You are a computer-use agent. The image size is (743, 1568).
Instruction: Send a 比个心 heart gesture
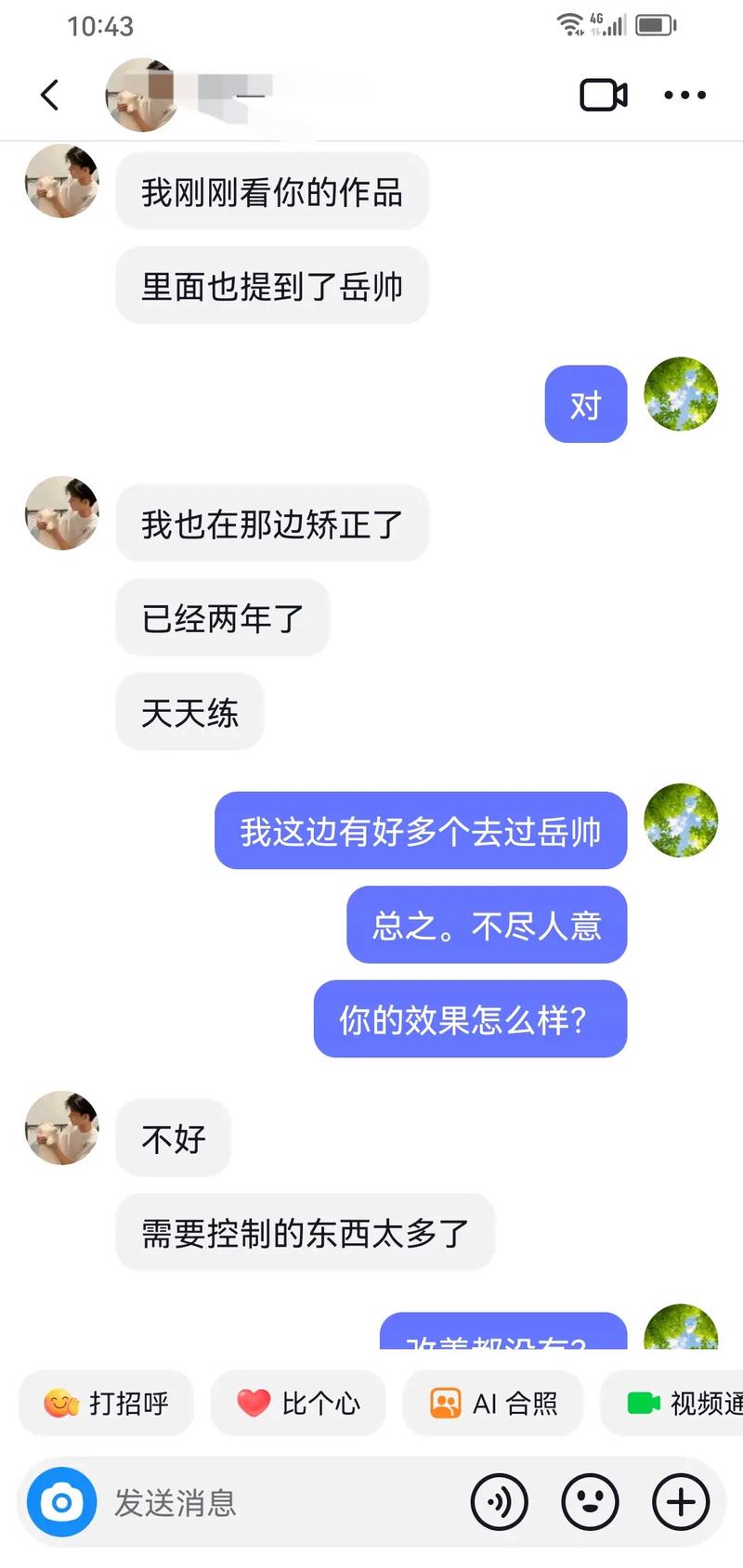point(298,1405)
